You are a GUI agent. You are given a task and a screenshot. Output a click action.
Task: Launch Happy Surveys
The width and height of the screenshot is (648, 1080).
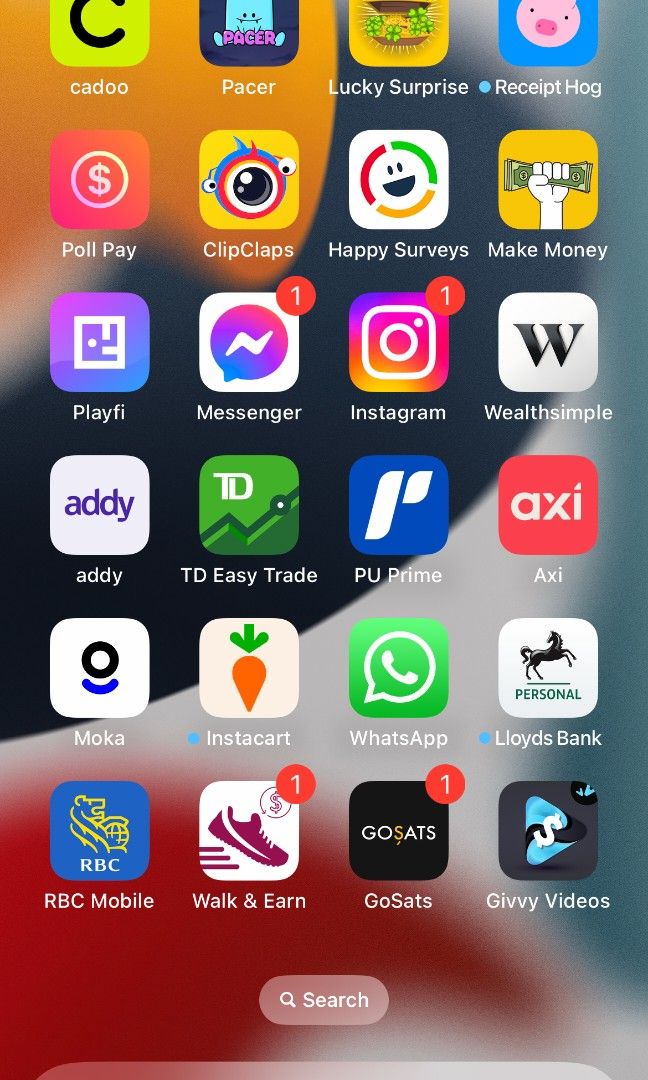click(398, 180)
